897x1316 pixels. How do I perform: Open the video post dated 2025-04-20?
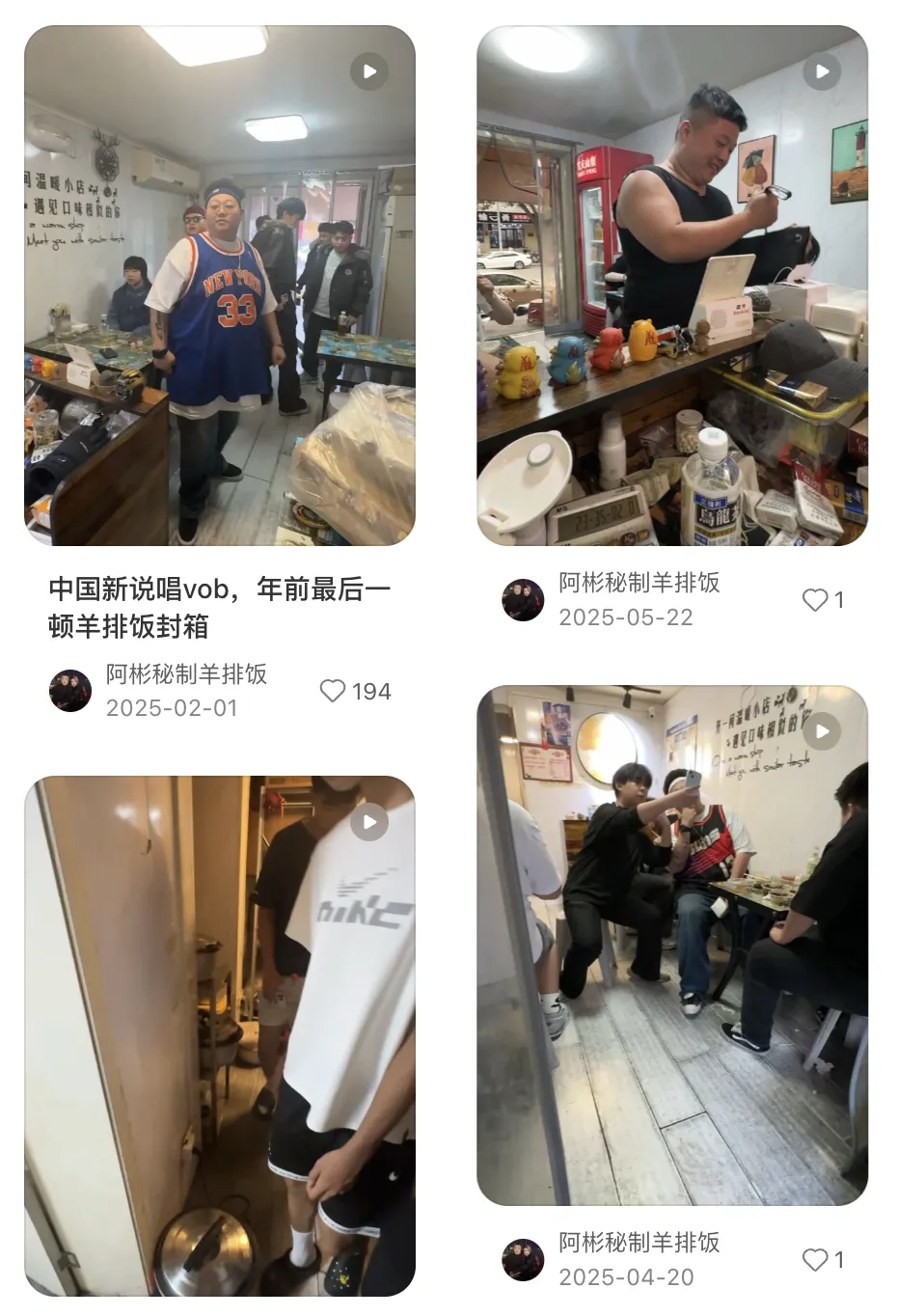(672, 946)
